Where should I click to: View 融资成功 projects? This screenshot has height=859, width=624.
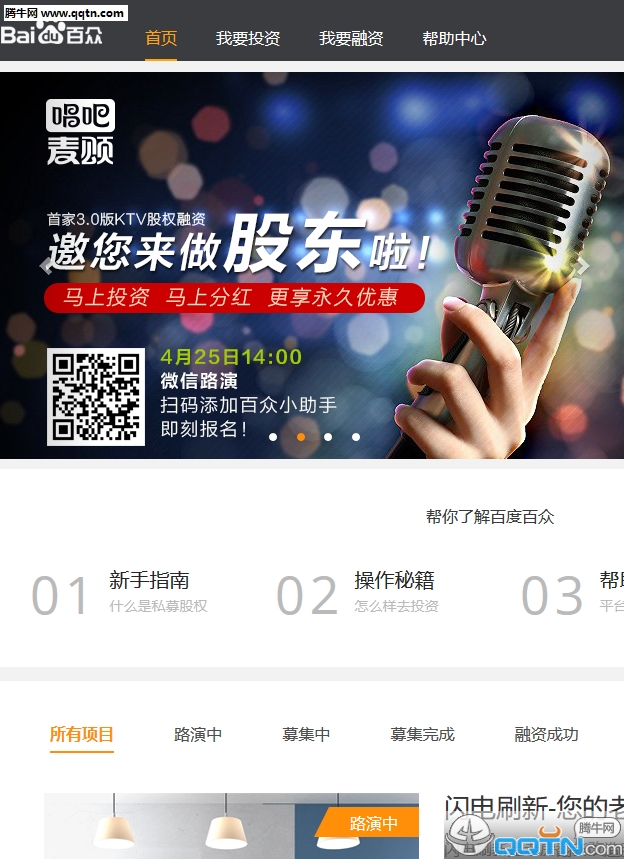546,735
